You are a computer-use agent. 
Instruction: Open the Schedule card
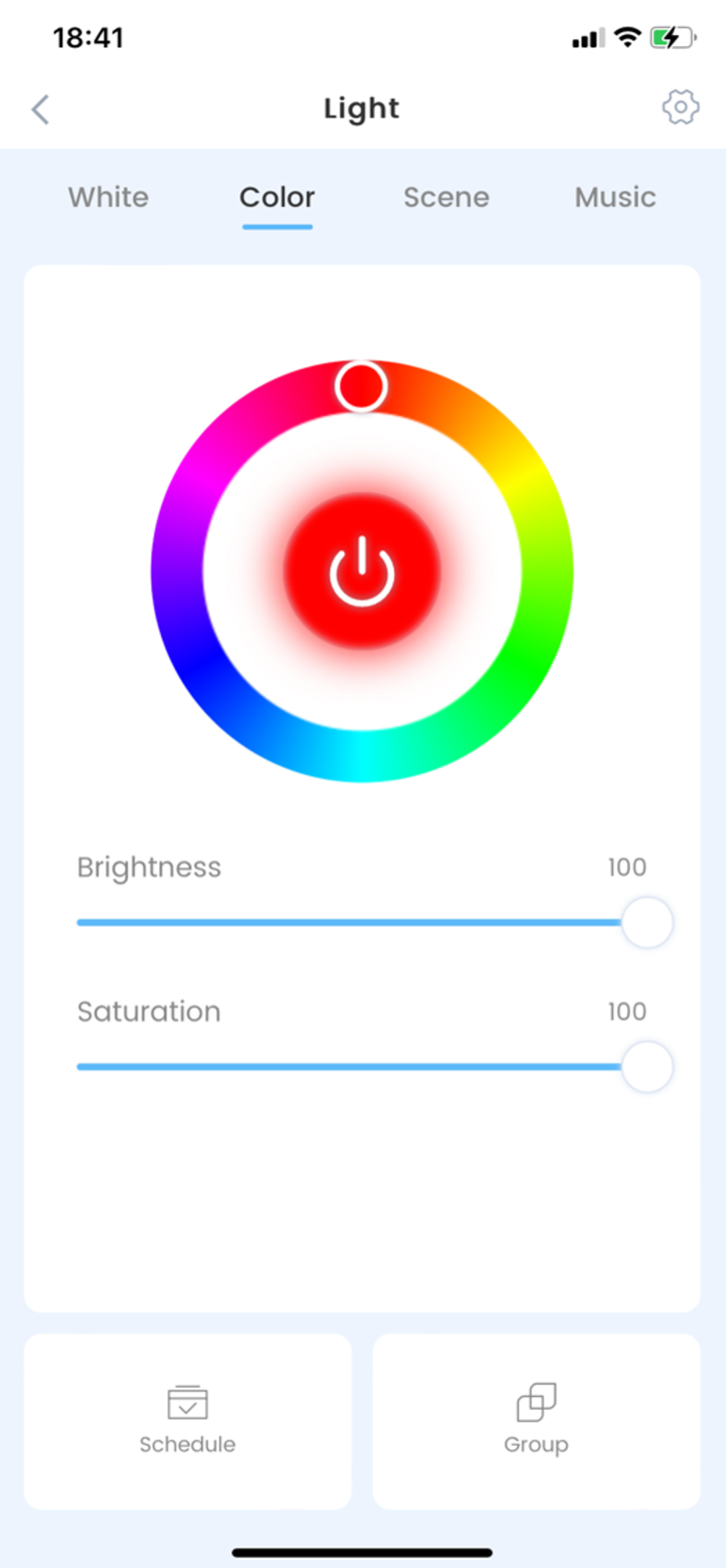click(x=188, y=1421)
